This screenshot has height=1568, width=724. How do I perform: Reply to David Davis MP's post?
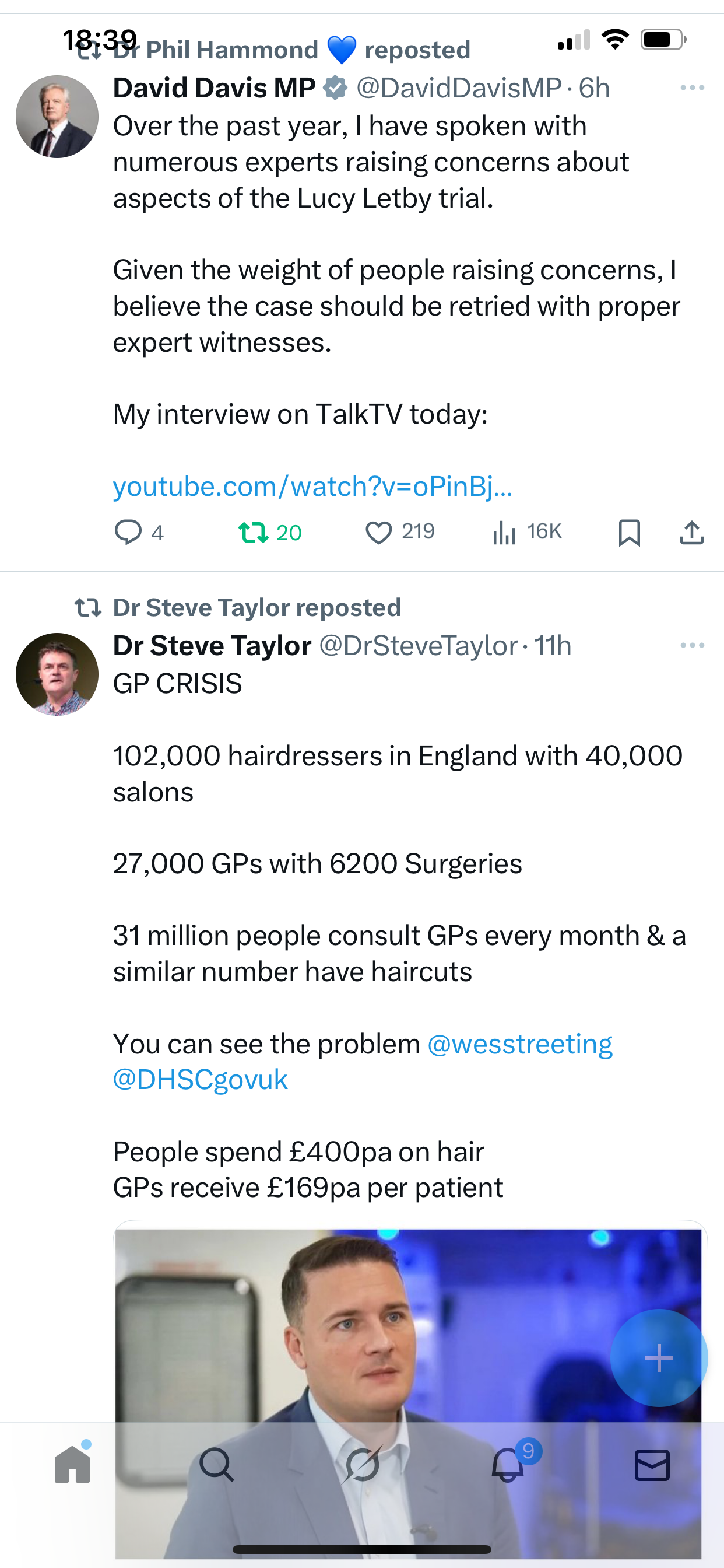click(x=128, y=532)
